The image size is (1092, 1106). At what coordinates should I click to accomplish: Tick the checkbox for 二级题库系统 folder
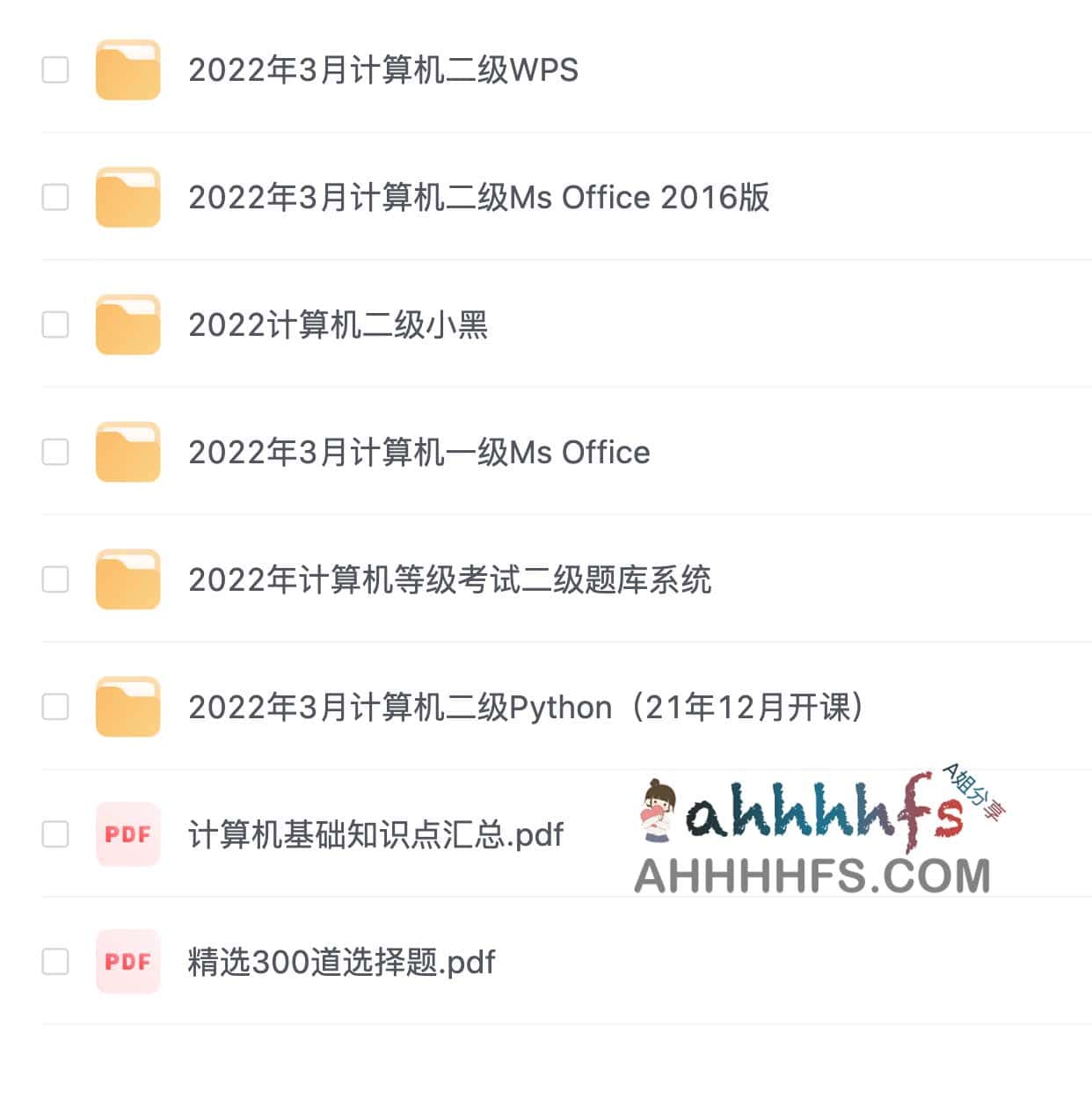[x=55, y=580]
